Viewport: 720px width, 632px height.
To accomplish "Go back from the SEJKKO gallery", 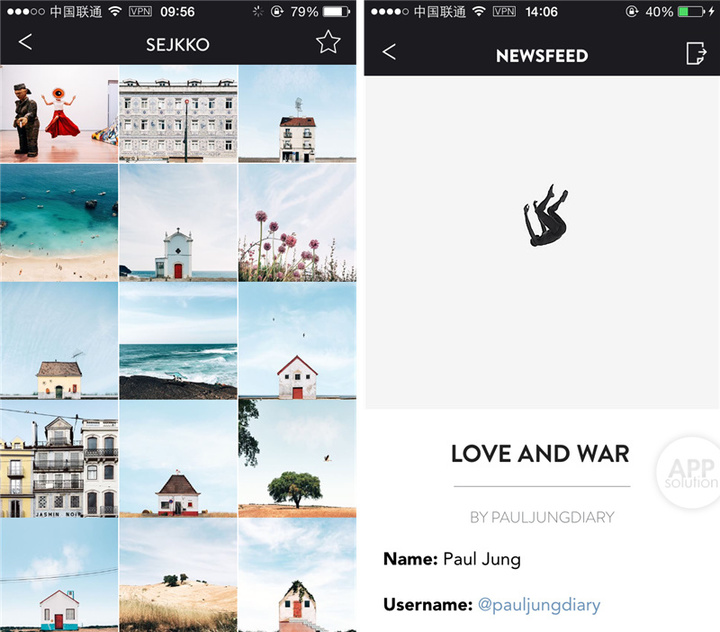I will coord(26,42).
